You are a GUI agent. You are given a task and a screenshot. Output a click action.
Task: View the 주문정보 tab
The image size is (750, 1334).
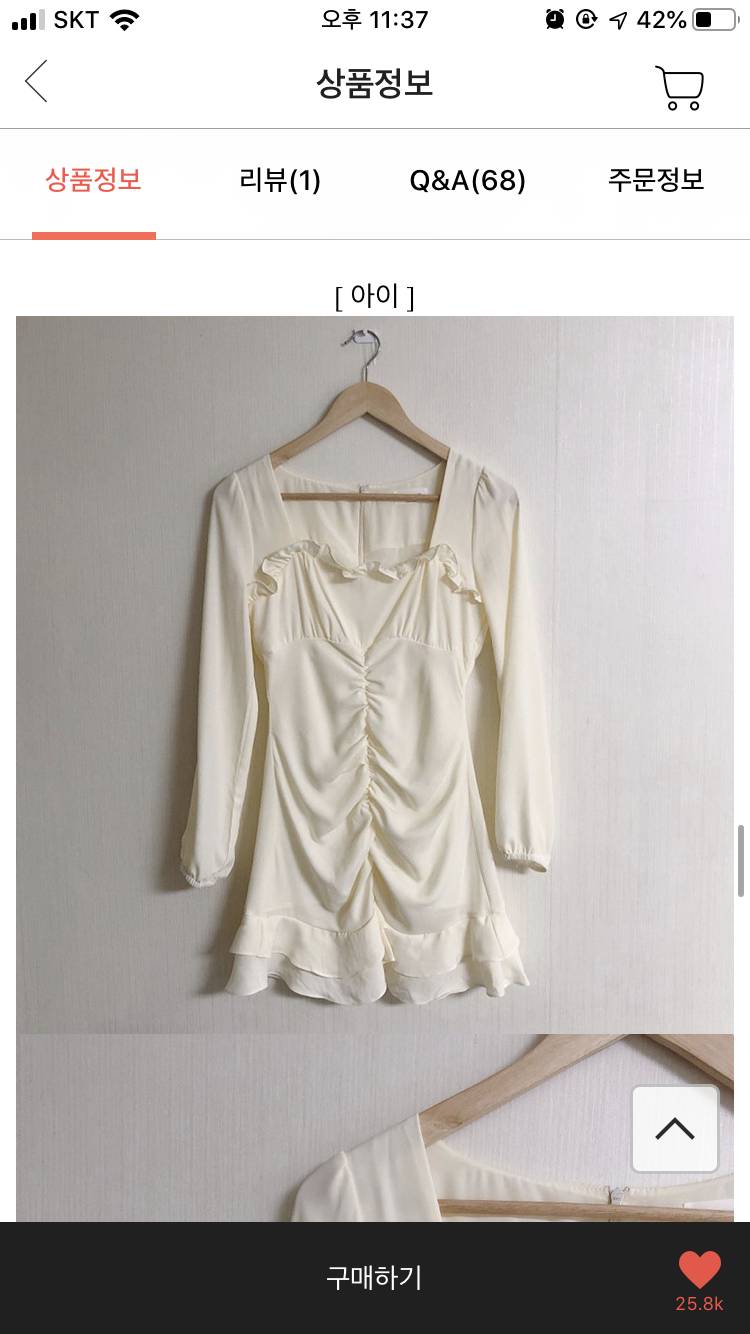tap(655, 181)
